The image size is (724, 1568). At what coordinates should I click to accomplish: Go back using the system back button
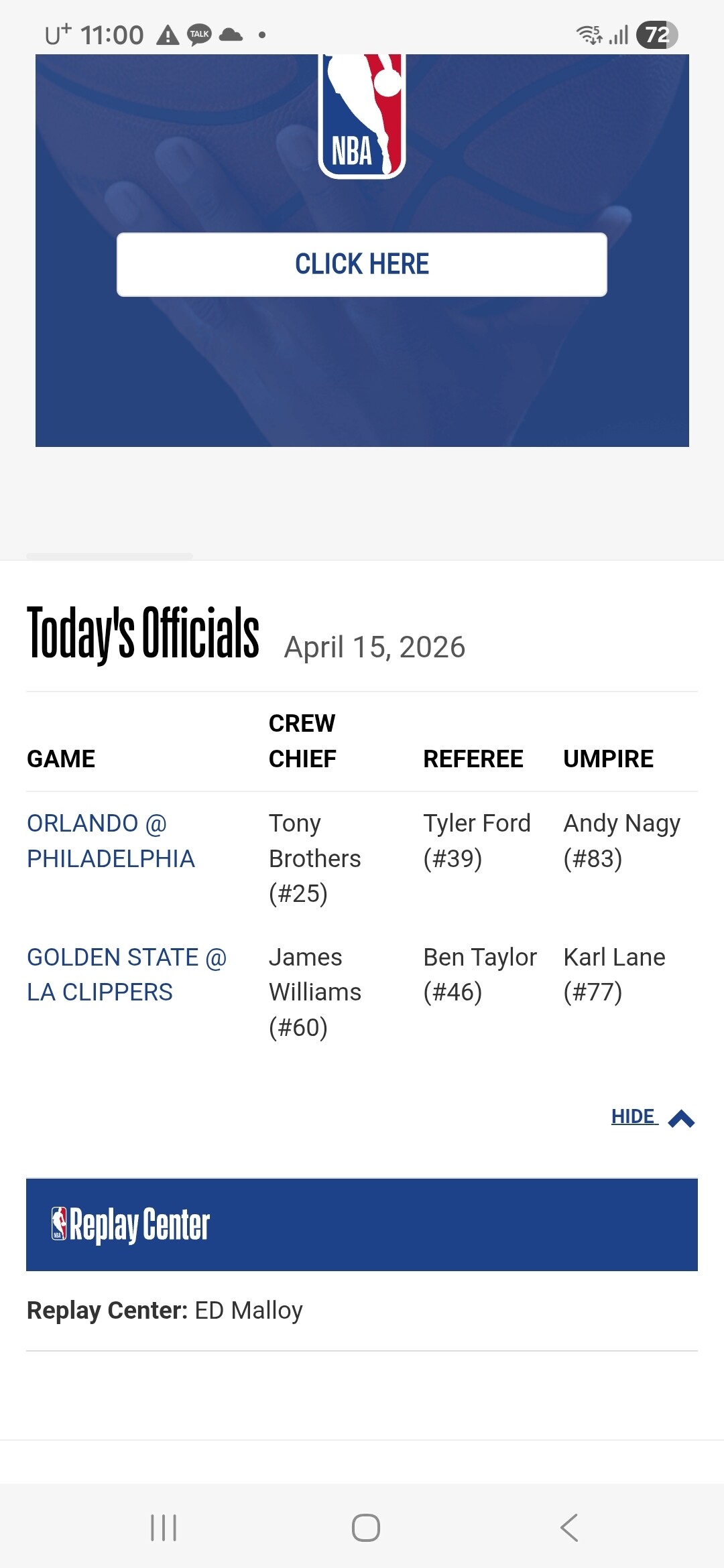point(569,1528)
